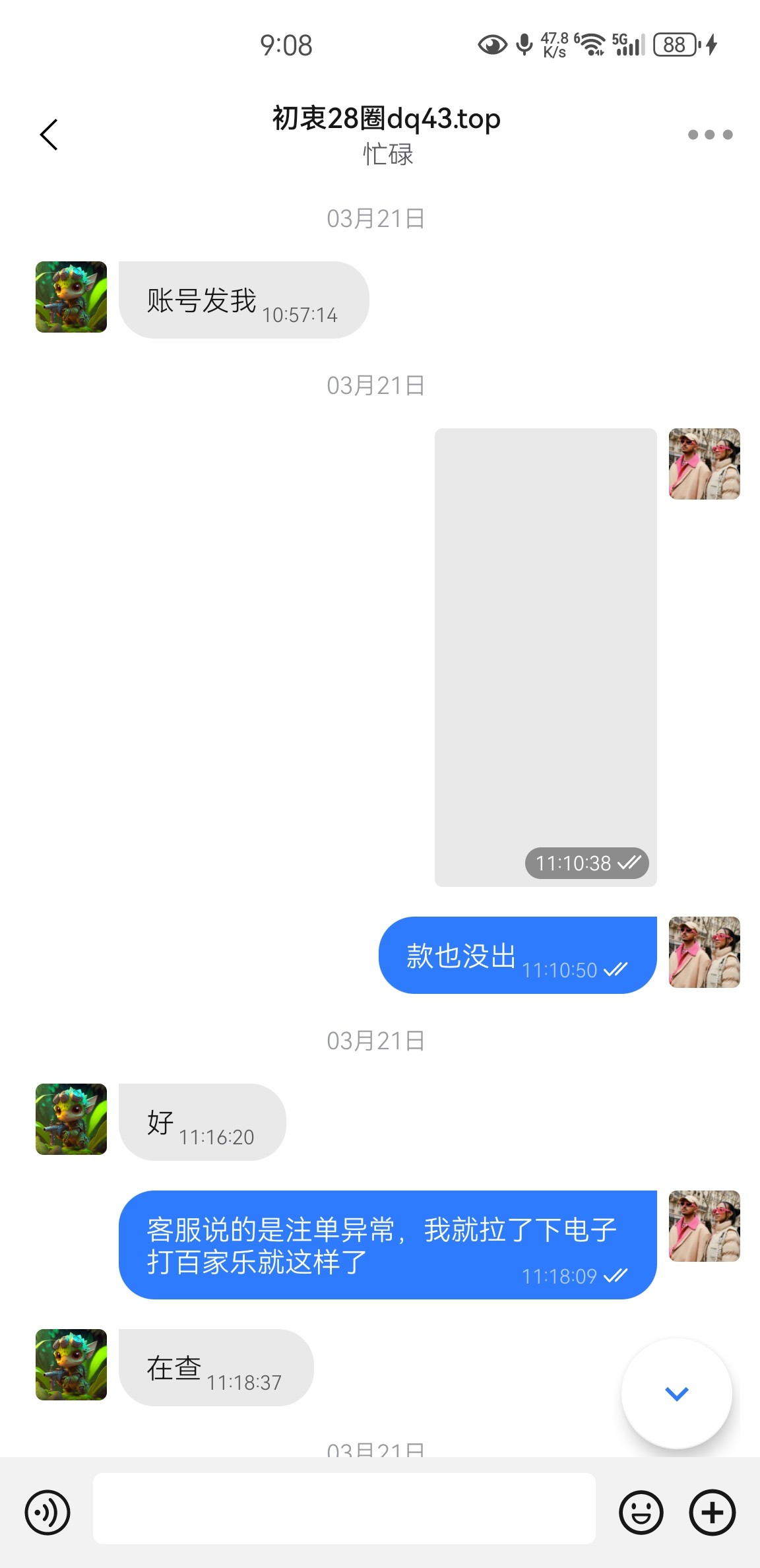Open the image sent at 11:10:38
Screen dimensions: 760x1568
(x=546, y=657)
